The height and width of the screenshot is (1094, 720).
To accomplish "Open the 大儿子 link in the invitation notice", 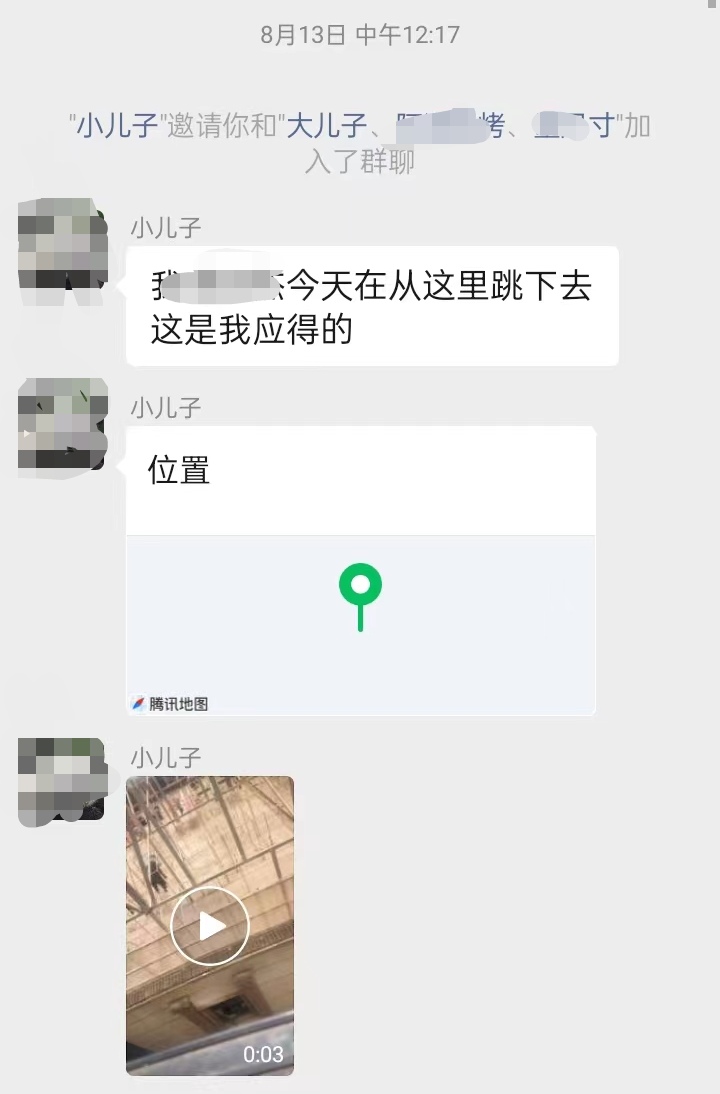I will pyautogui.click(x=326, y=127).
